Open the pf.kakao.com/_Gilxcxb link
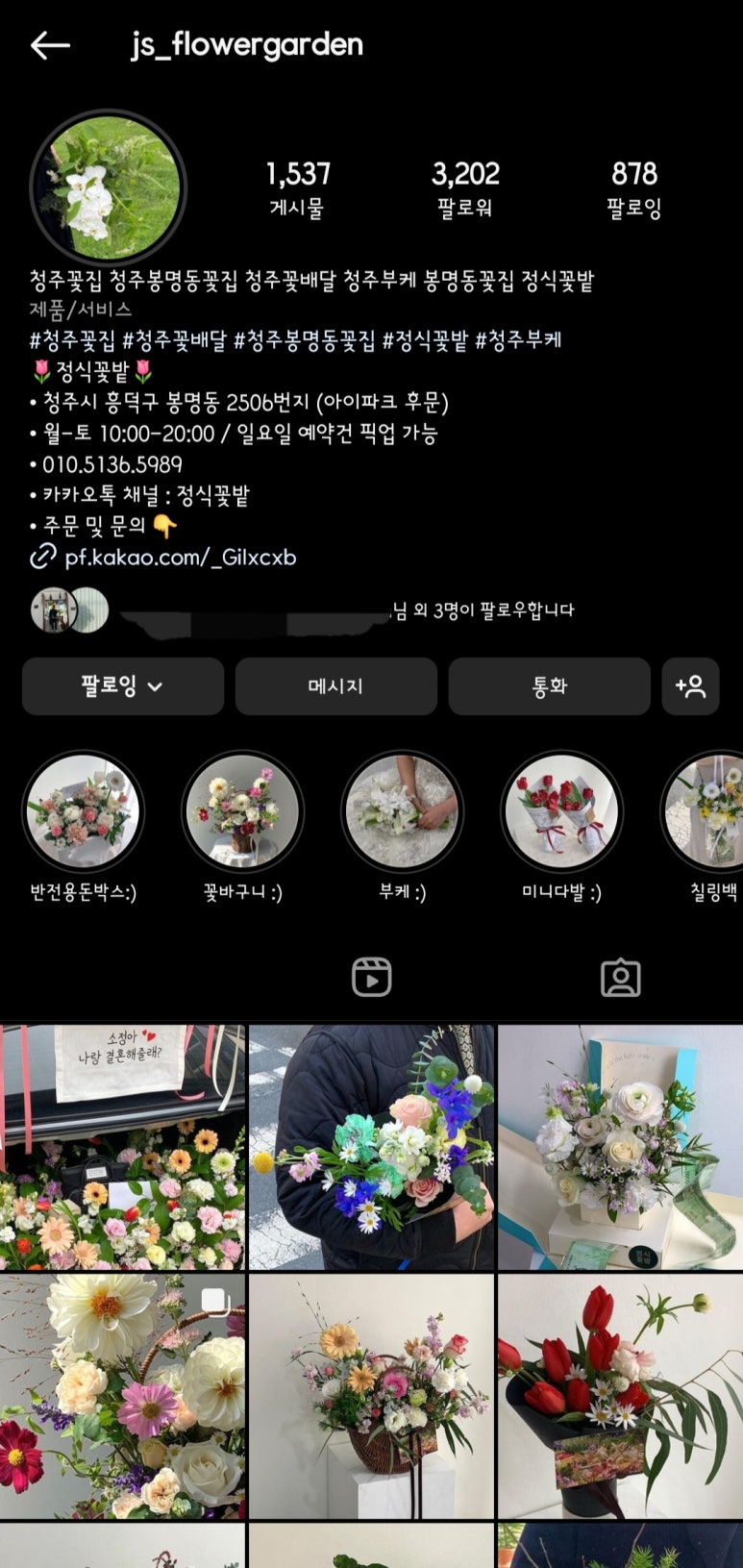This screenshot has height=1568, width=743. tap(180, 557)
